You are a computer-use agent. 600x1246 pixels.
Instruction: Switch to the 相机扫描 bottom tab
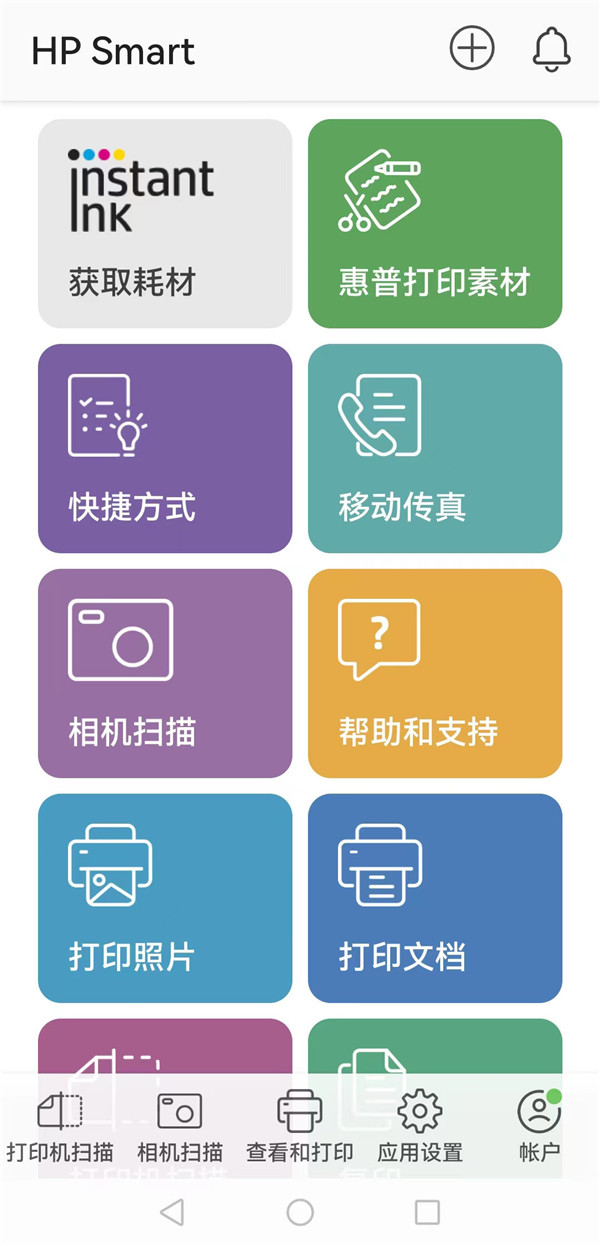coord(180,1128)
